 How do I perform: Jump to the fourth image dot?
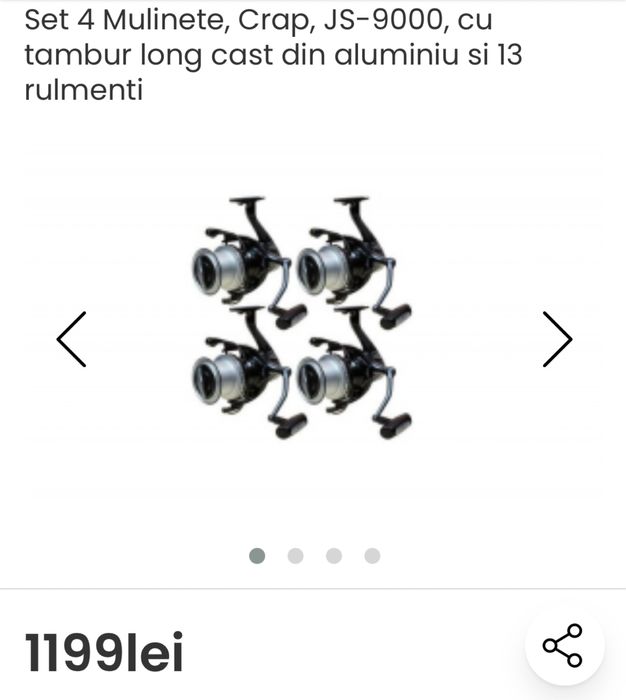point(372,556)
